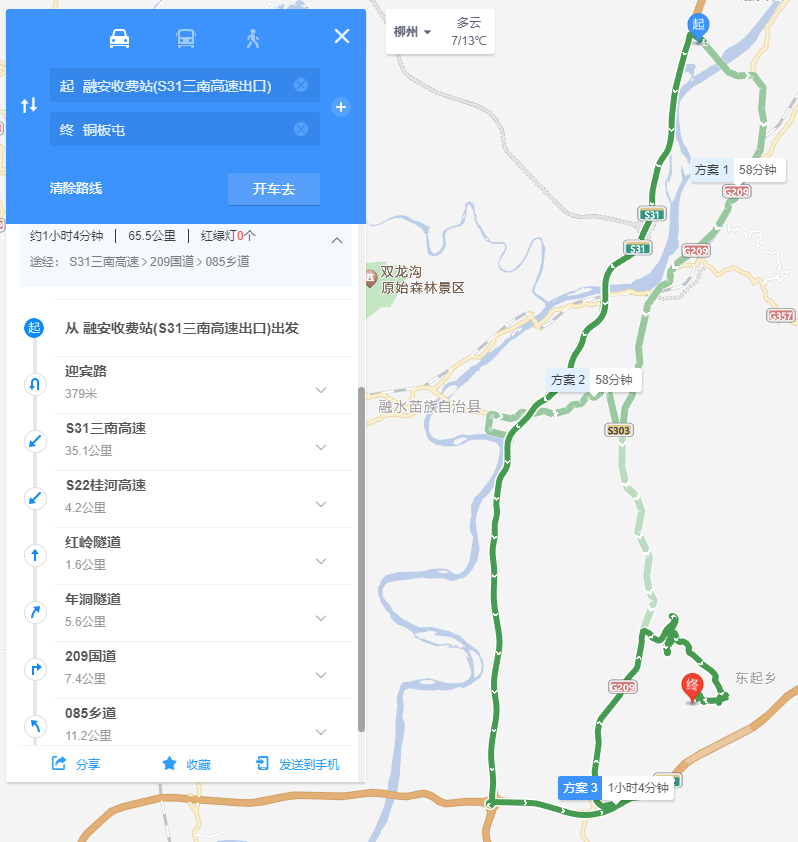This screenshot has width=798, height=842.
Task: Swap start and destination points
Action: click(x=29, y=105)
